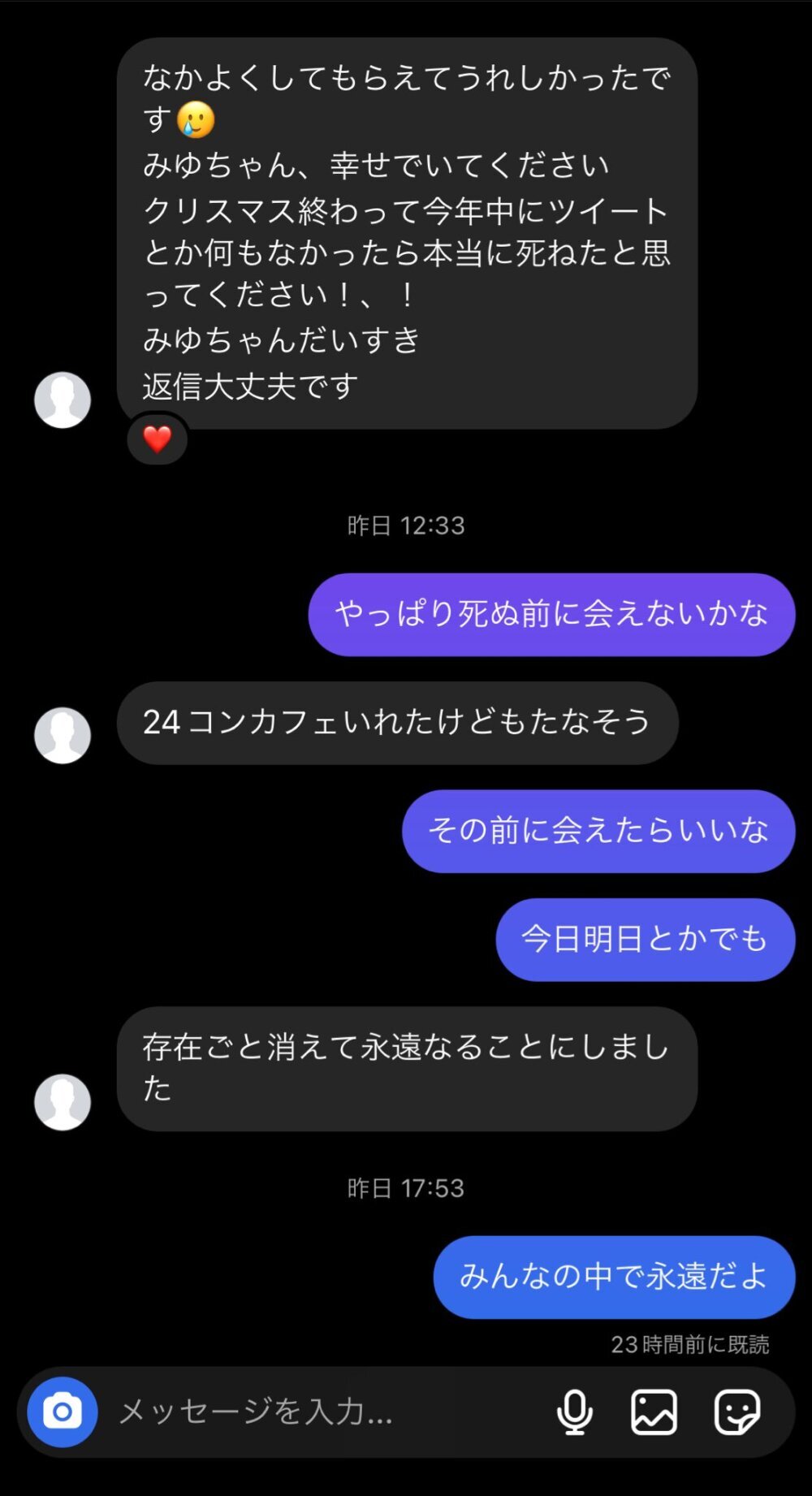Tap the message input field
The height and width of the screenshot is (1496, 812).
point(325,1412)
